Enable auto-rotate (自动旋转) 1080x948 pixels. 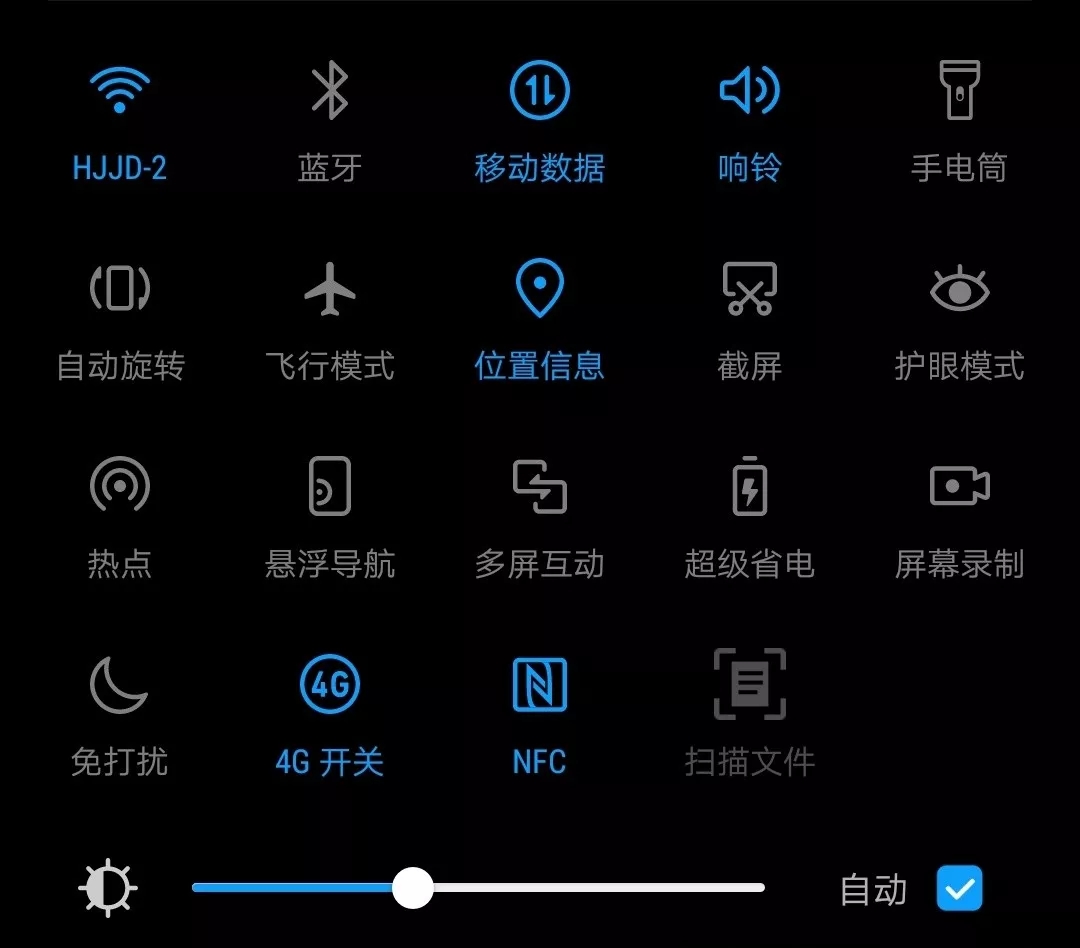point(120,289)
